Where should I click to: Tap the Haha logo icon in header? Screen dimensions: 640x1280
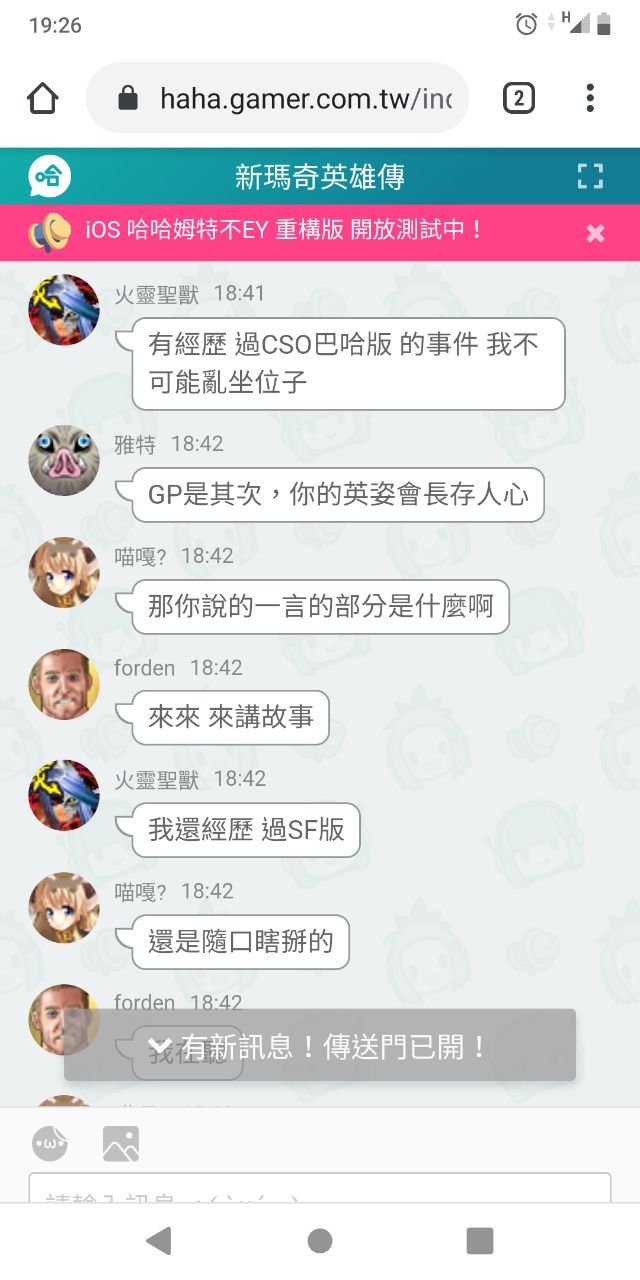(49, 177)
